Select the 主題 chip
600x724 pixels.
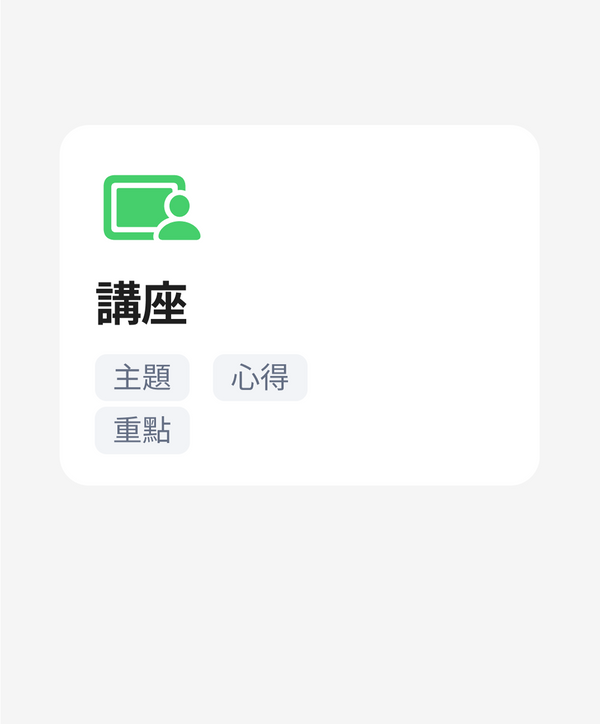(142, 378)
